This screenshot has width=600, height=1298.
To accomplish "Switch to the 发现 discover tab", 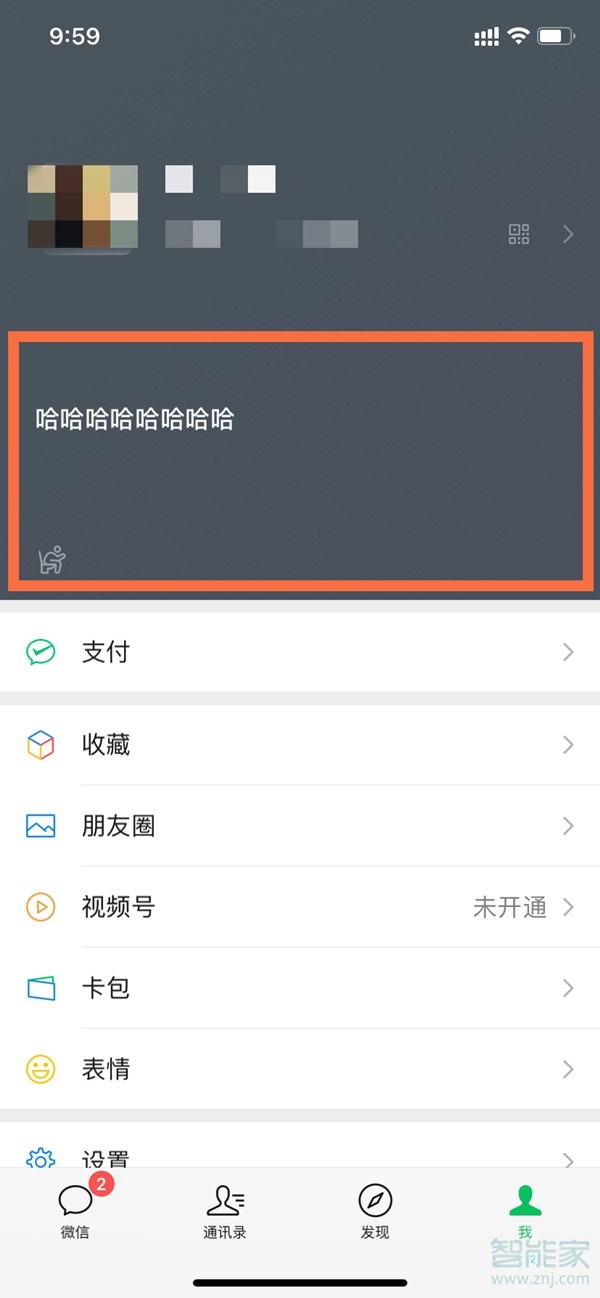I will tap(375, 1210).
